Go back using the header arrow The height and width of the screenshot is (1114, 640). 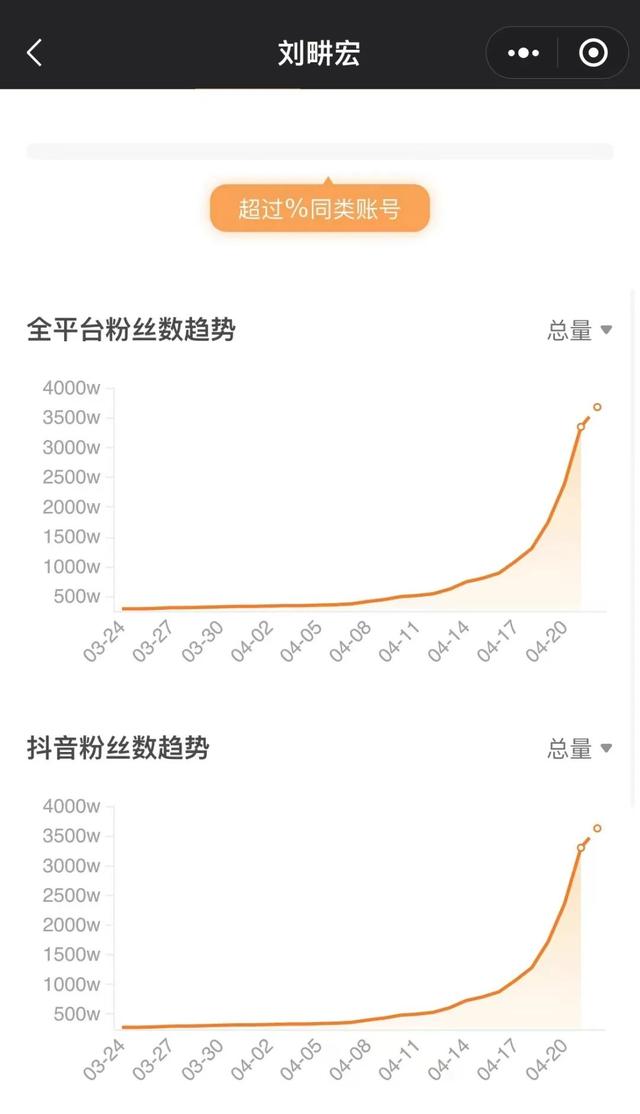(35, 53)
